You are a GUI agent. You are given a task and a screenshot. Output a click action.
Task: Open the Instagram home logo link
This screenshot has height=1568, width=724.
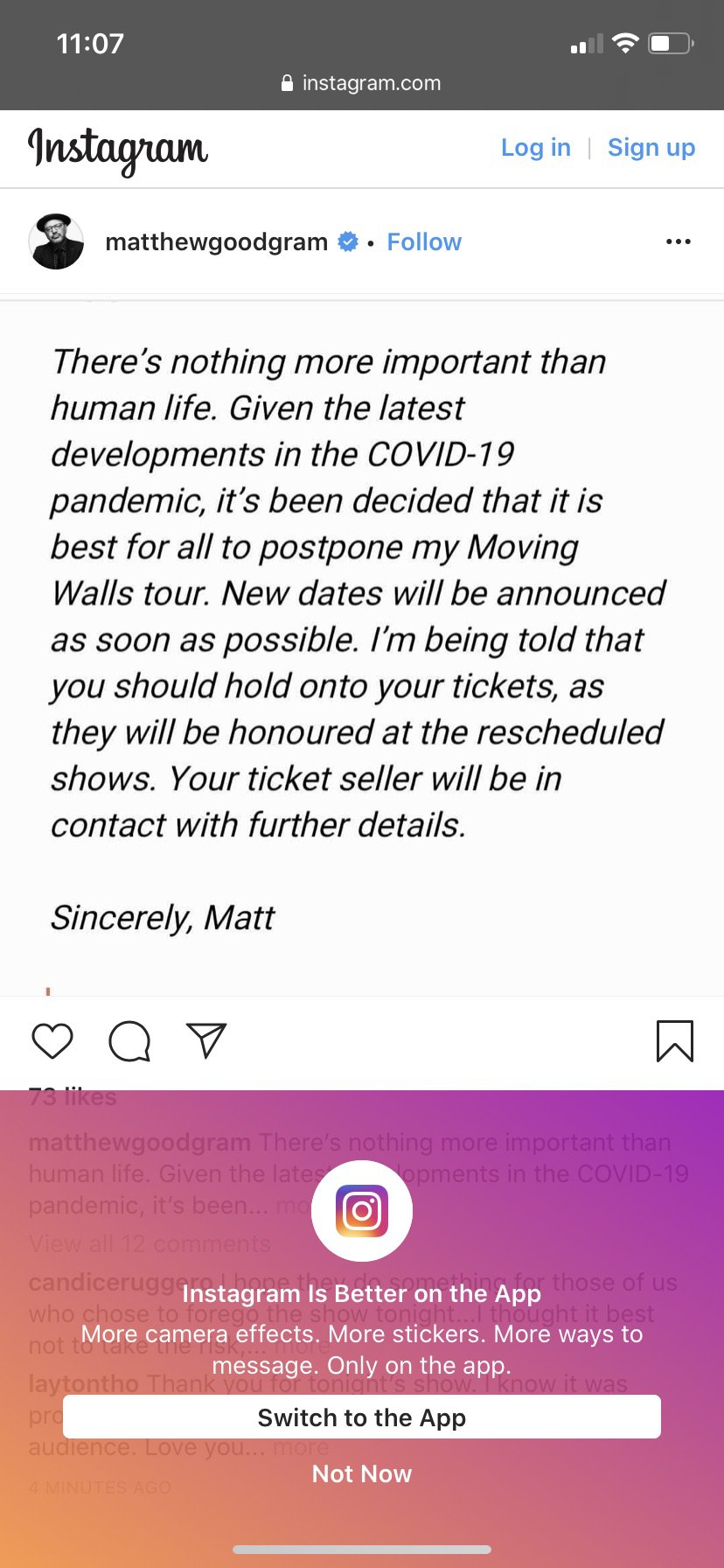tap(118, 150)
